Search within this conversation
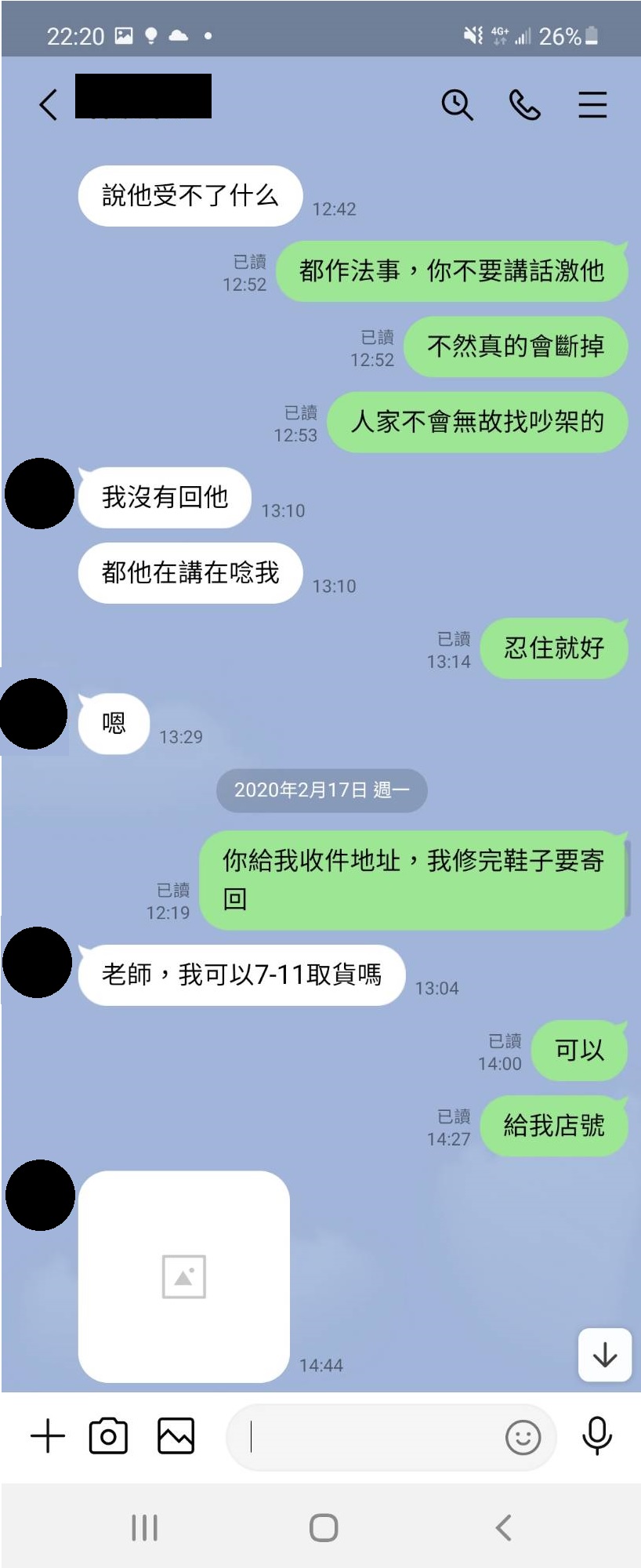The width and height of the screenshot is (641, 1568). click(457, 104)
